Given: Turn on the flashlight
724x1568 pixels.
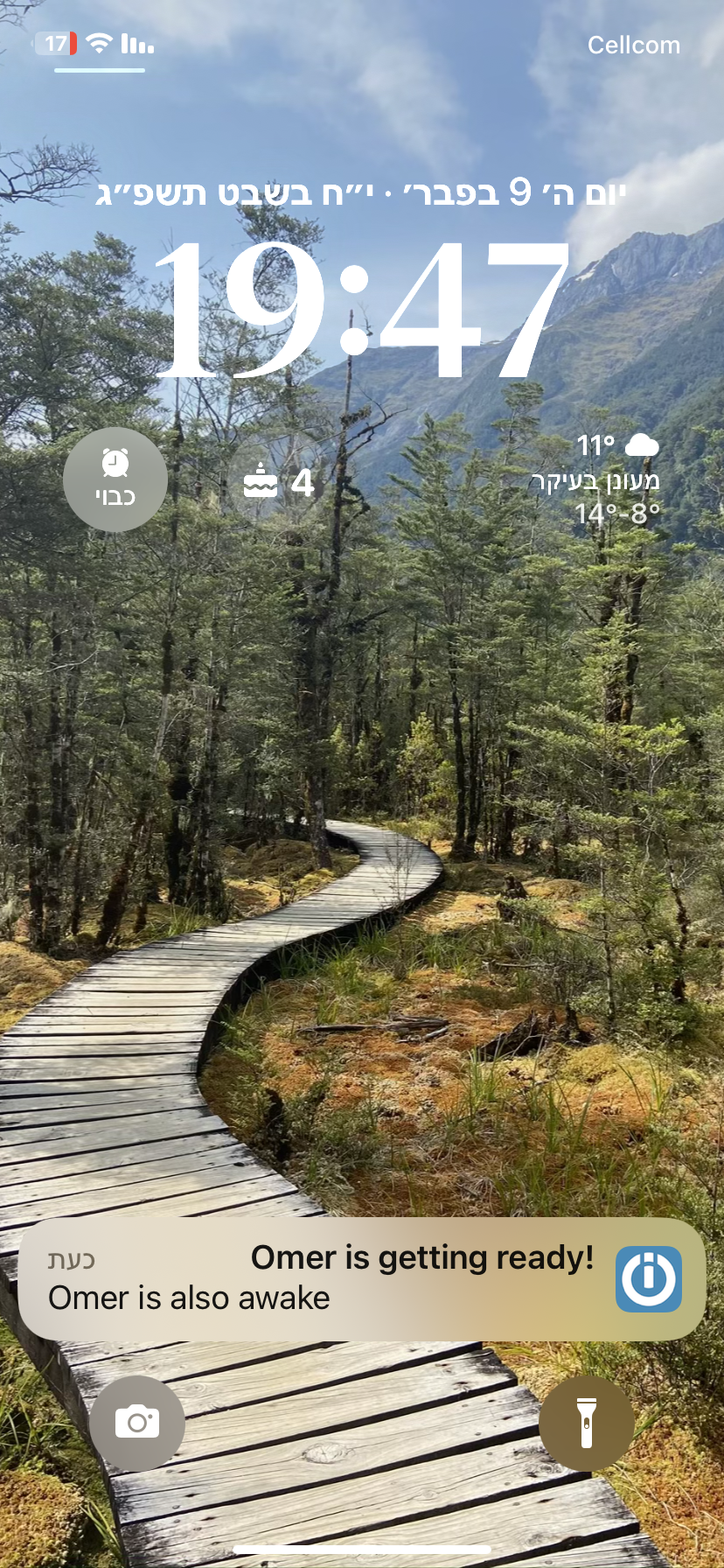Looking at the screenshot, I should [x=586, y=1423].
